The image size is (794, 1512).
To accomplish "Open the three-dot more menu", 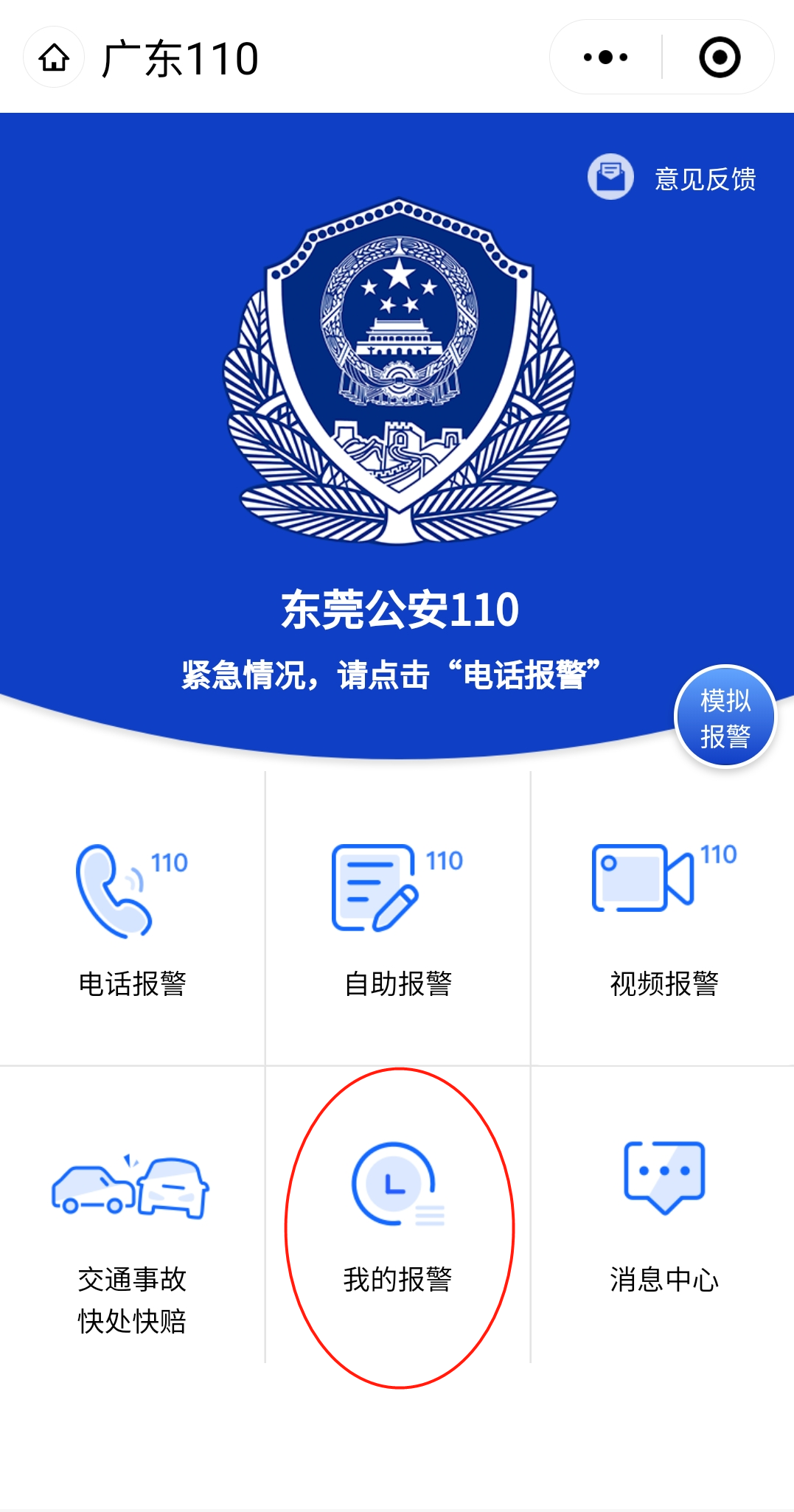I will click(x=605, y=58).
